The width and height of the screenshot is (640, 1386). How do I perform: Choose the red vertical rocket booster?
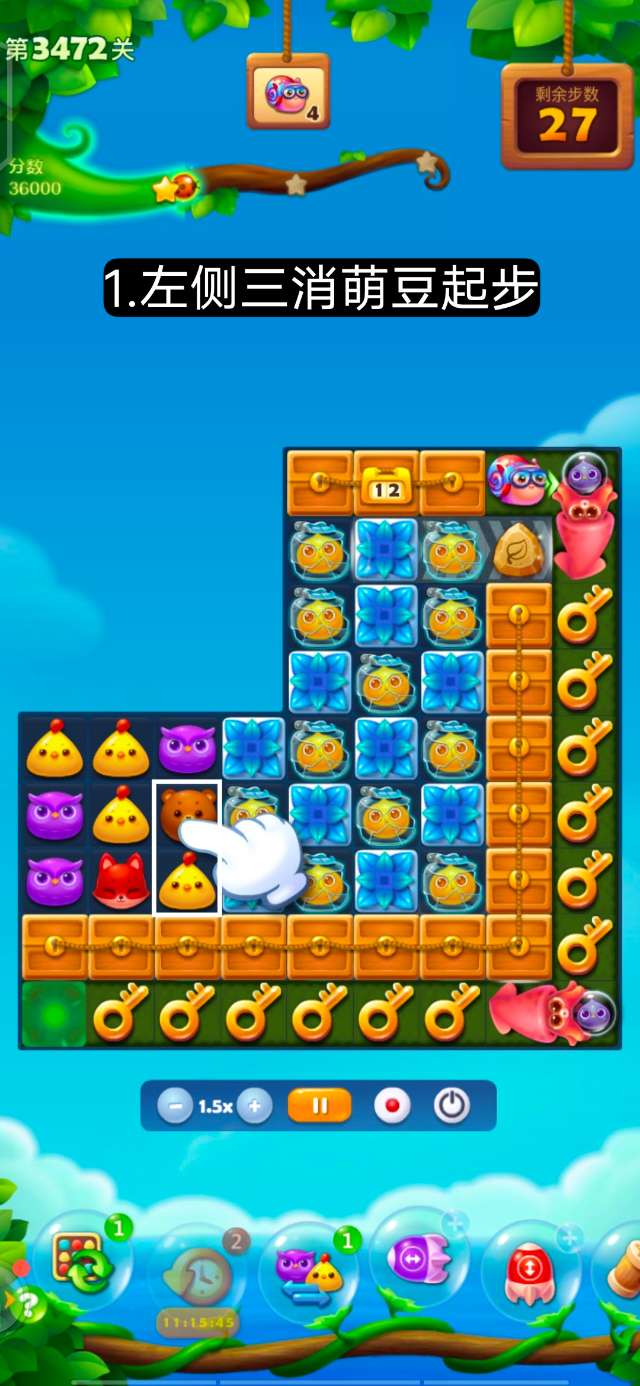(531, 1272)
